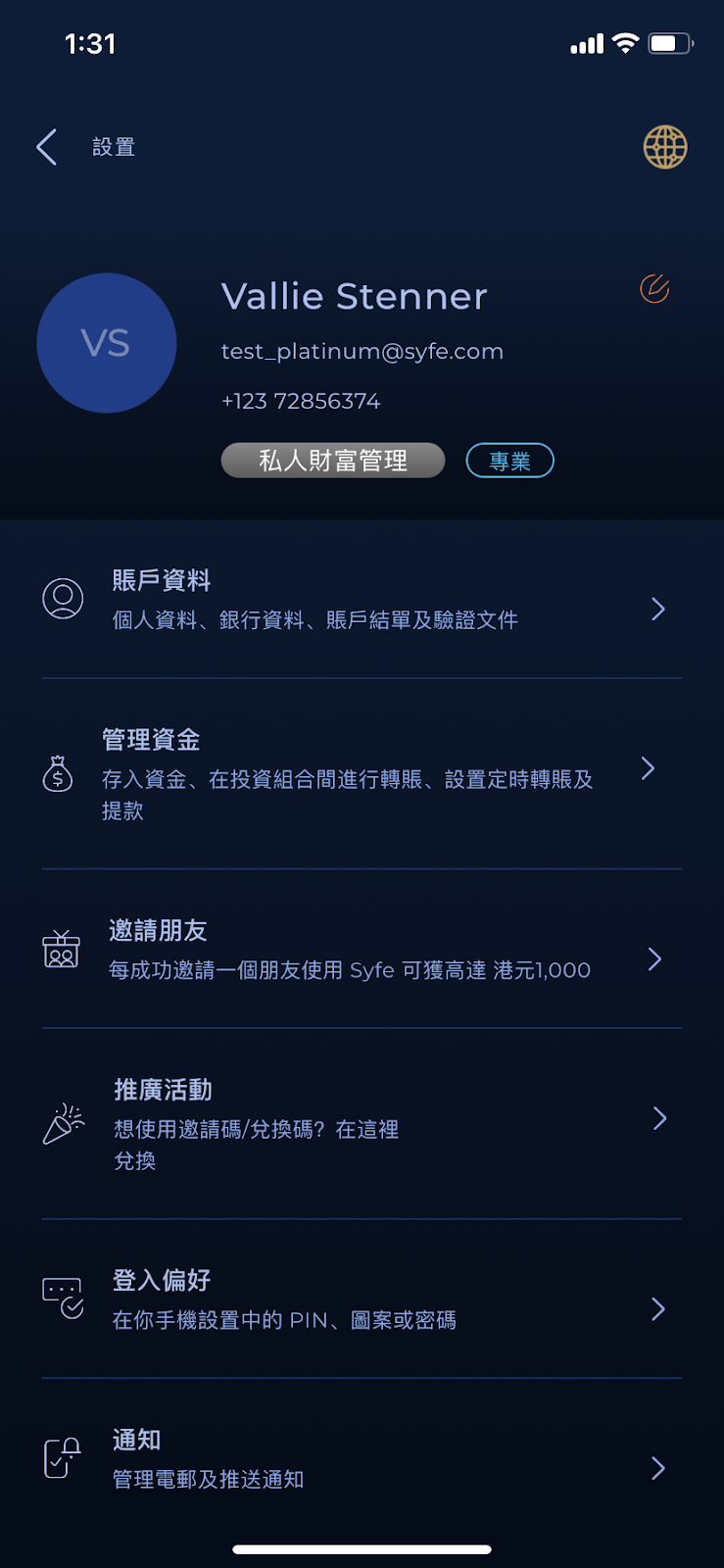Open 登入偏好 login preferences
Screen dimensions: 724x1568
361,1299
